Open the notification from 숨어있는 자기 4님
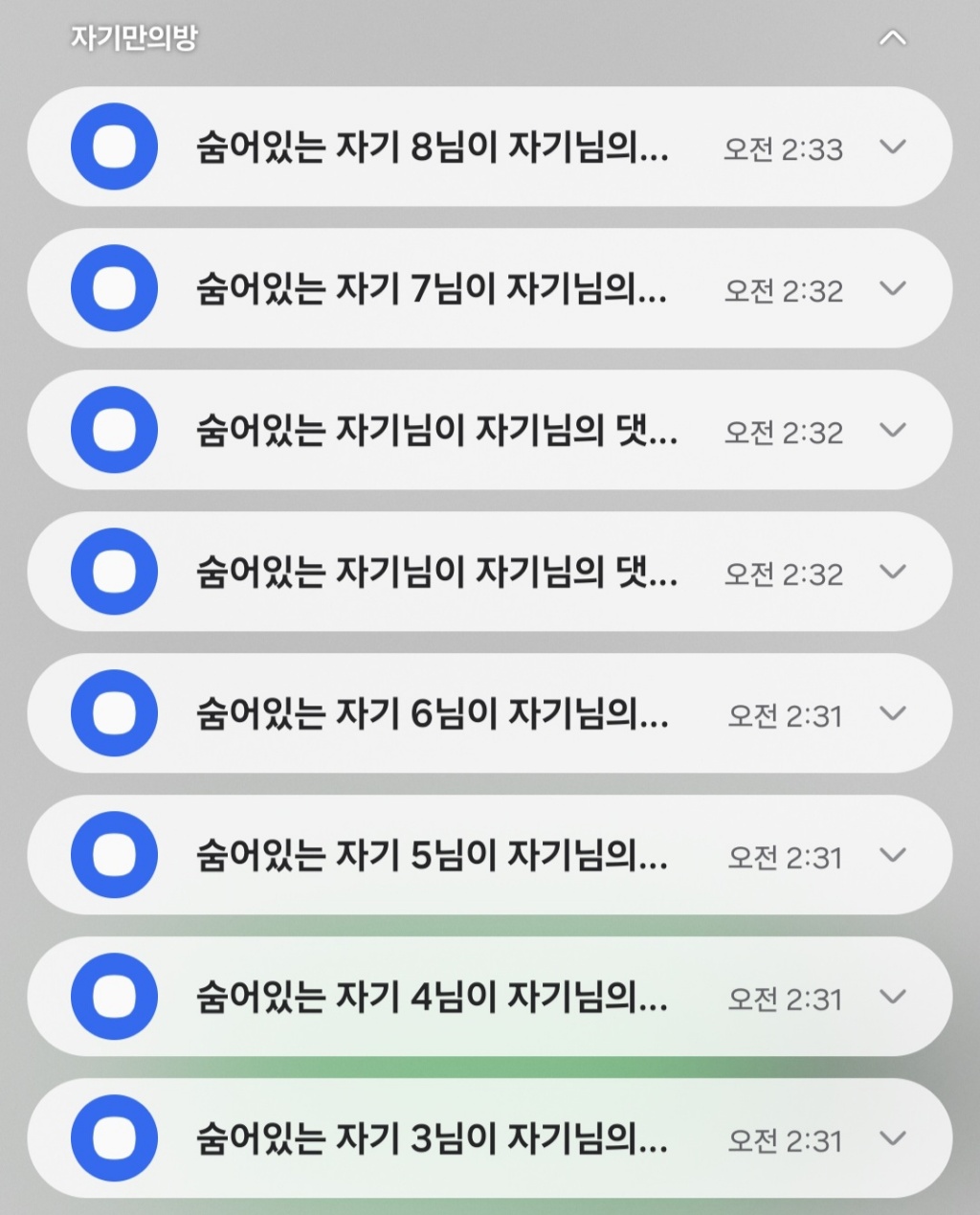 433,998
